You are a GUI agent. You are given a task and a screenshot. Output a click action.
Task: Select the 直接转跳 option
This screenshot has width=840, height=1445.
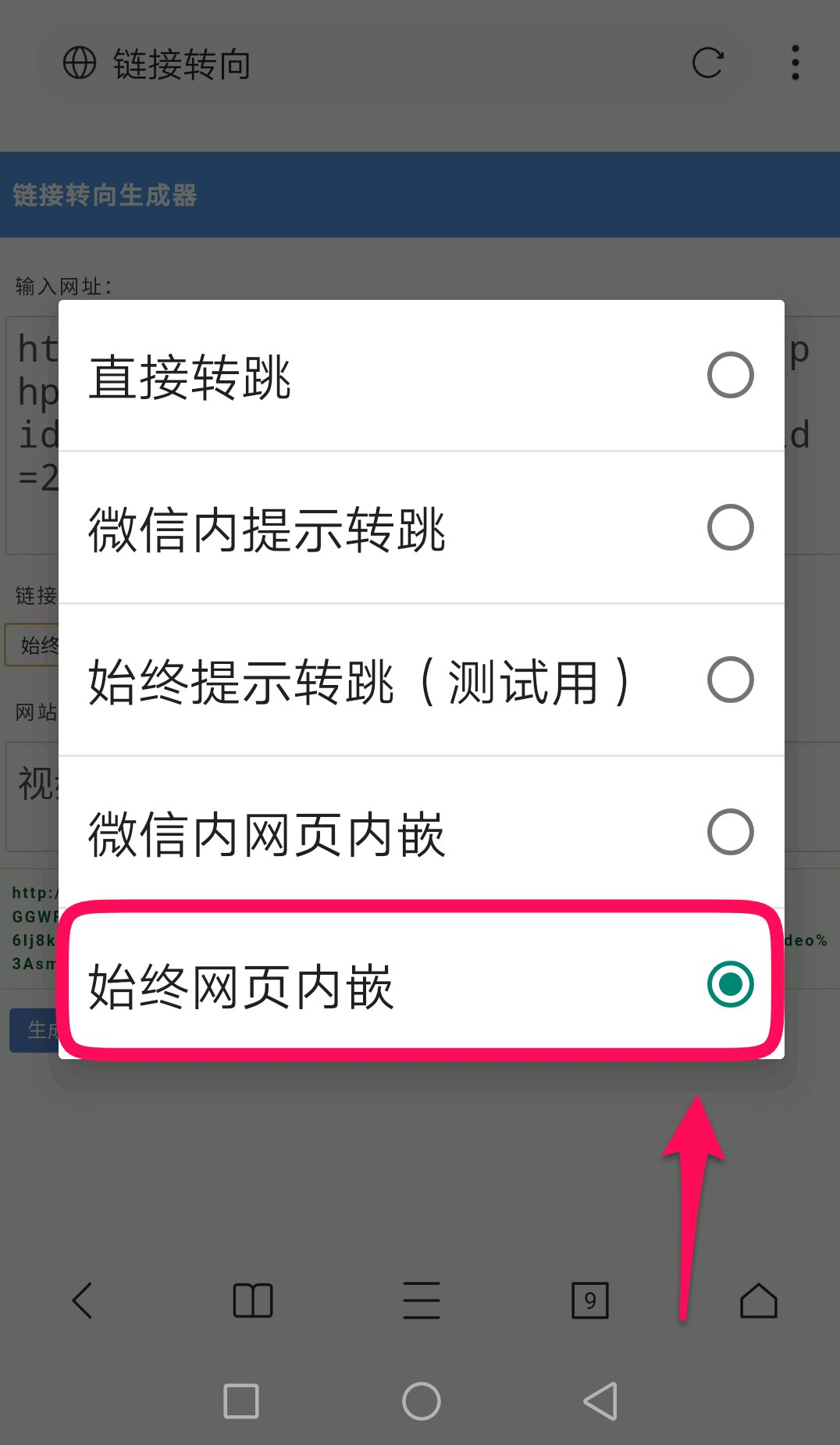422,376
